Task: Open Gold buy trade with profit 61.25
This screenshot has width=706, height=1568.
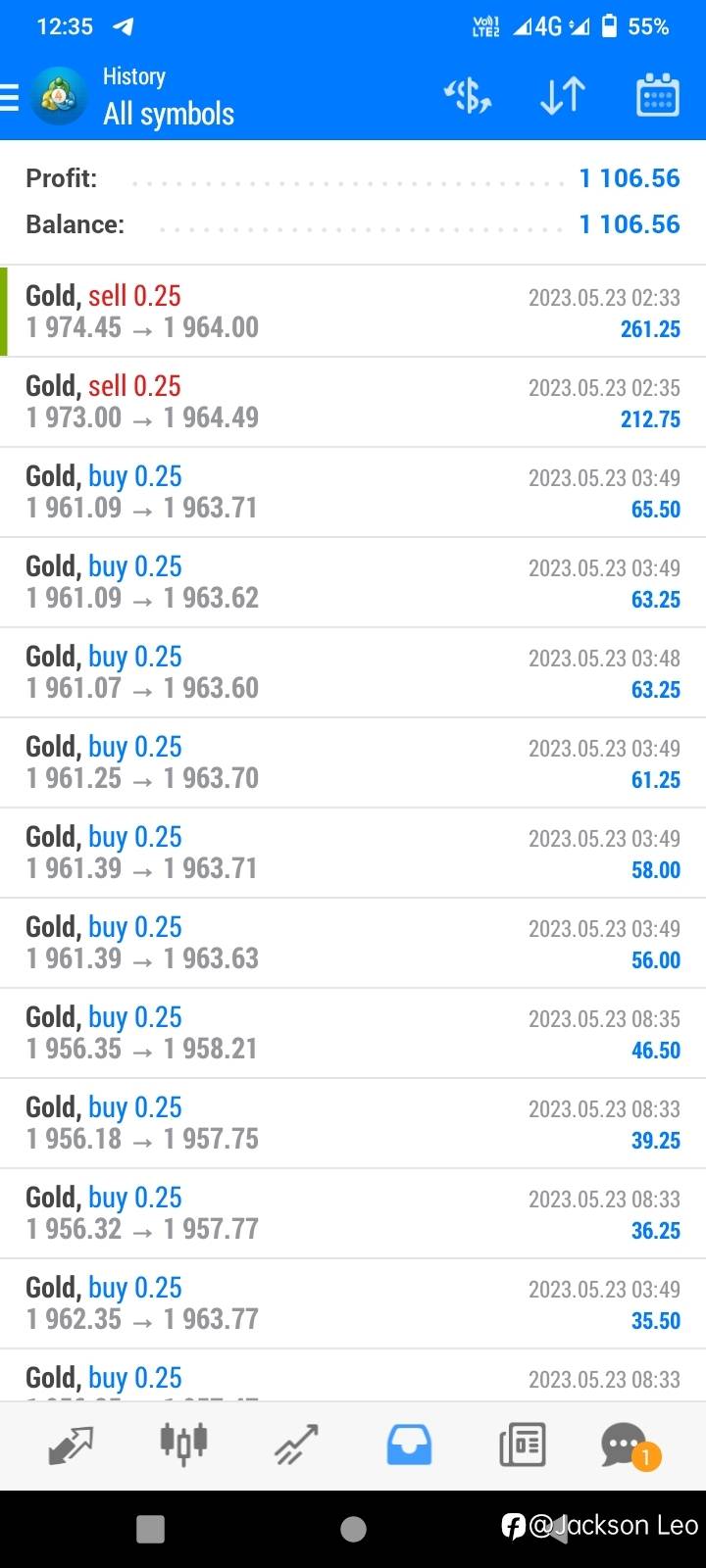Action: [353, 762]
